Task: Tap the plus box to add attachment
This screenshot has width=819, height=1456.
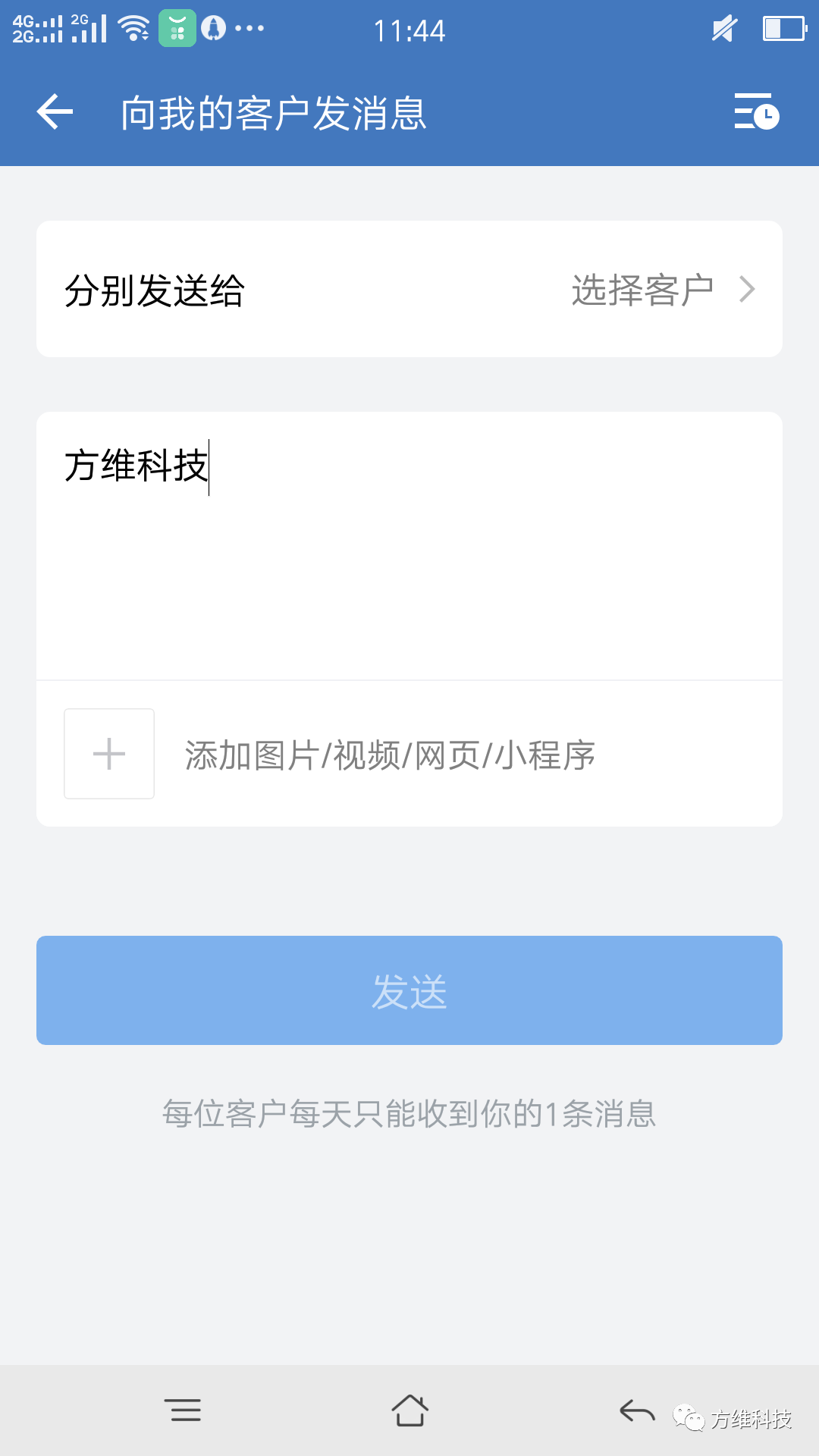Action: pyautogui.click(x=109, y=754)
